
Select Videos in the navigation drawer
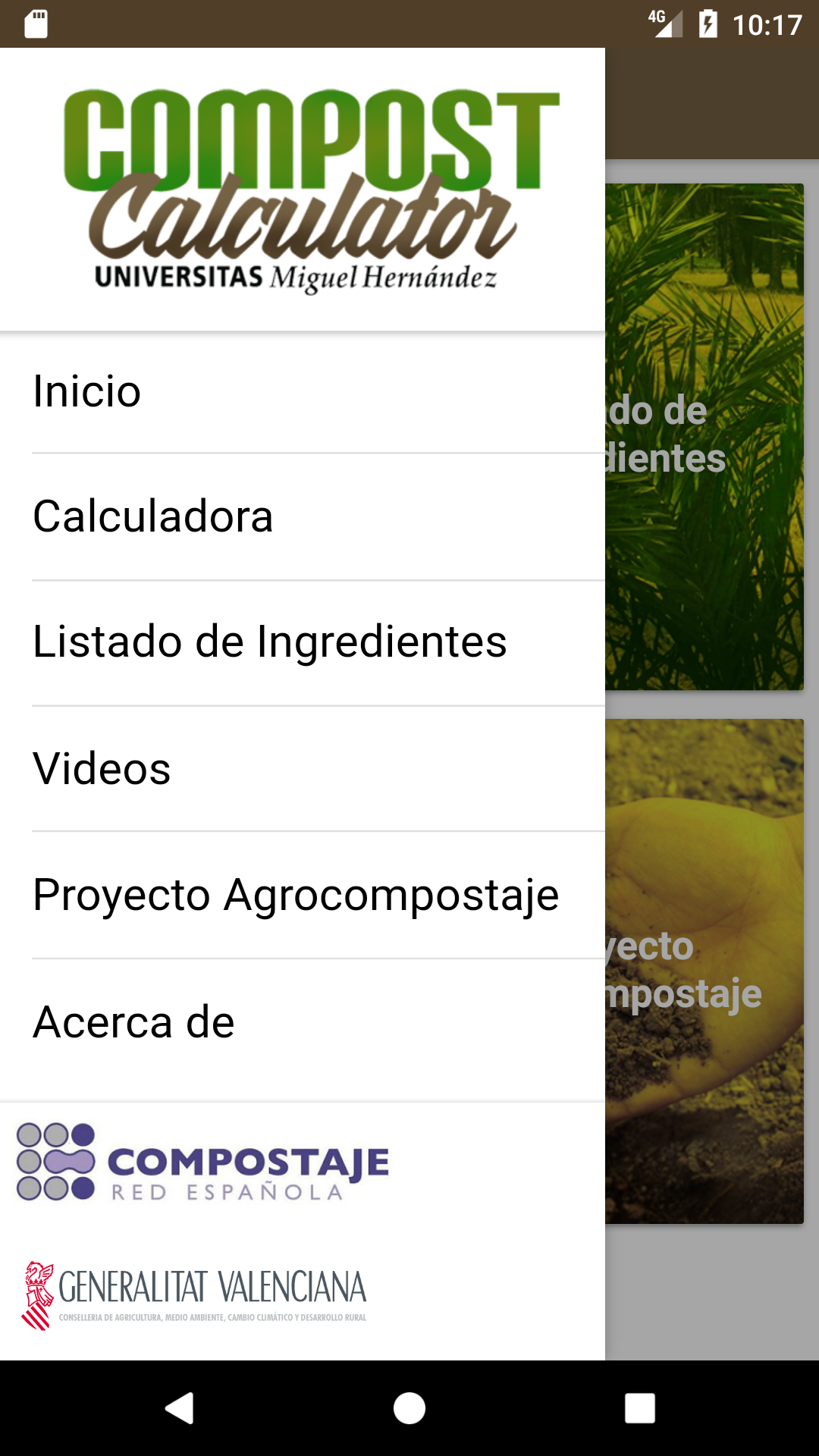101,769
